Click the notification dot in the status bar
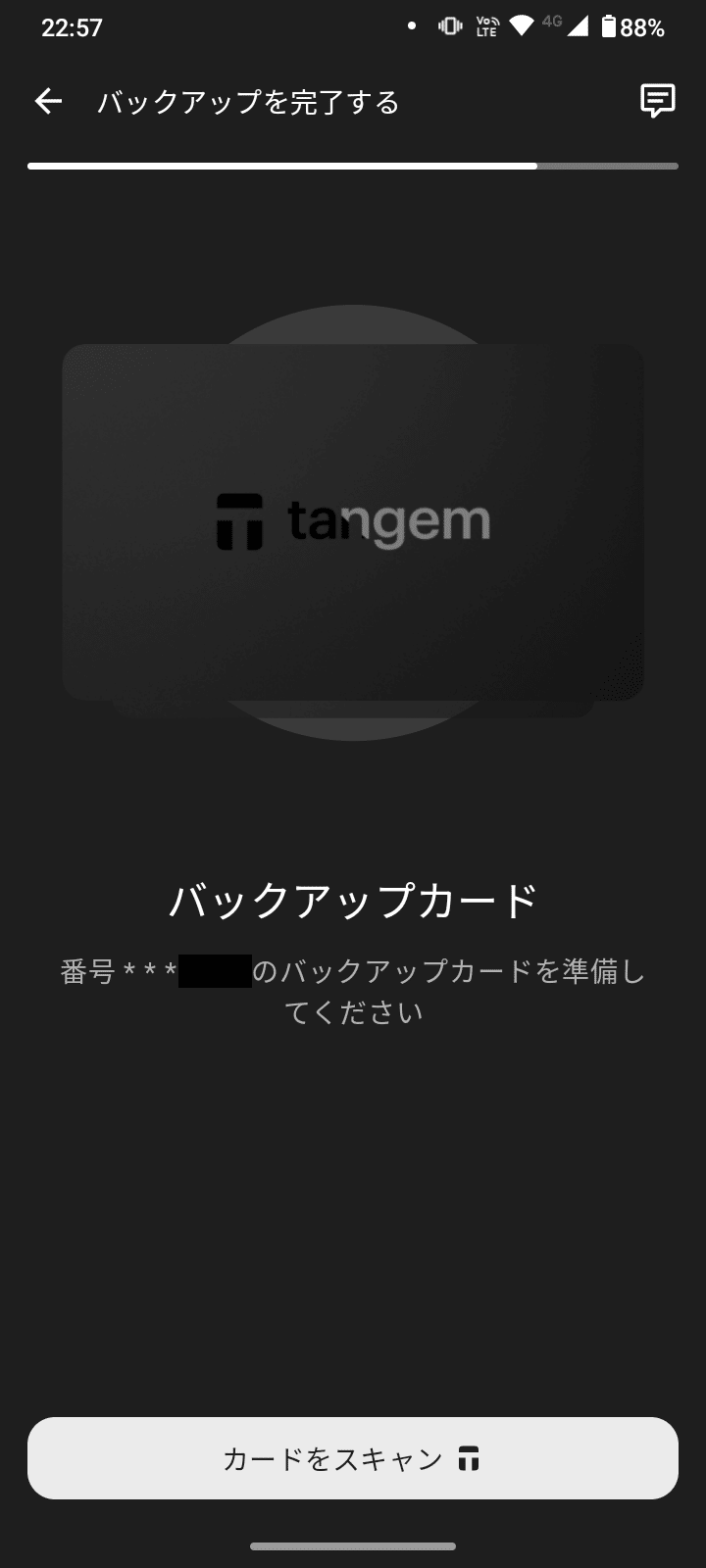This screenshot has width=706, height=1568. (x=413, y=26)
